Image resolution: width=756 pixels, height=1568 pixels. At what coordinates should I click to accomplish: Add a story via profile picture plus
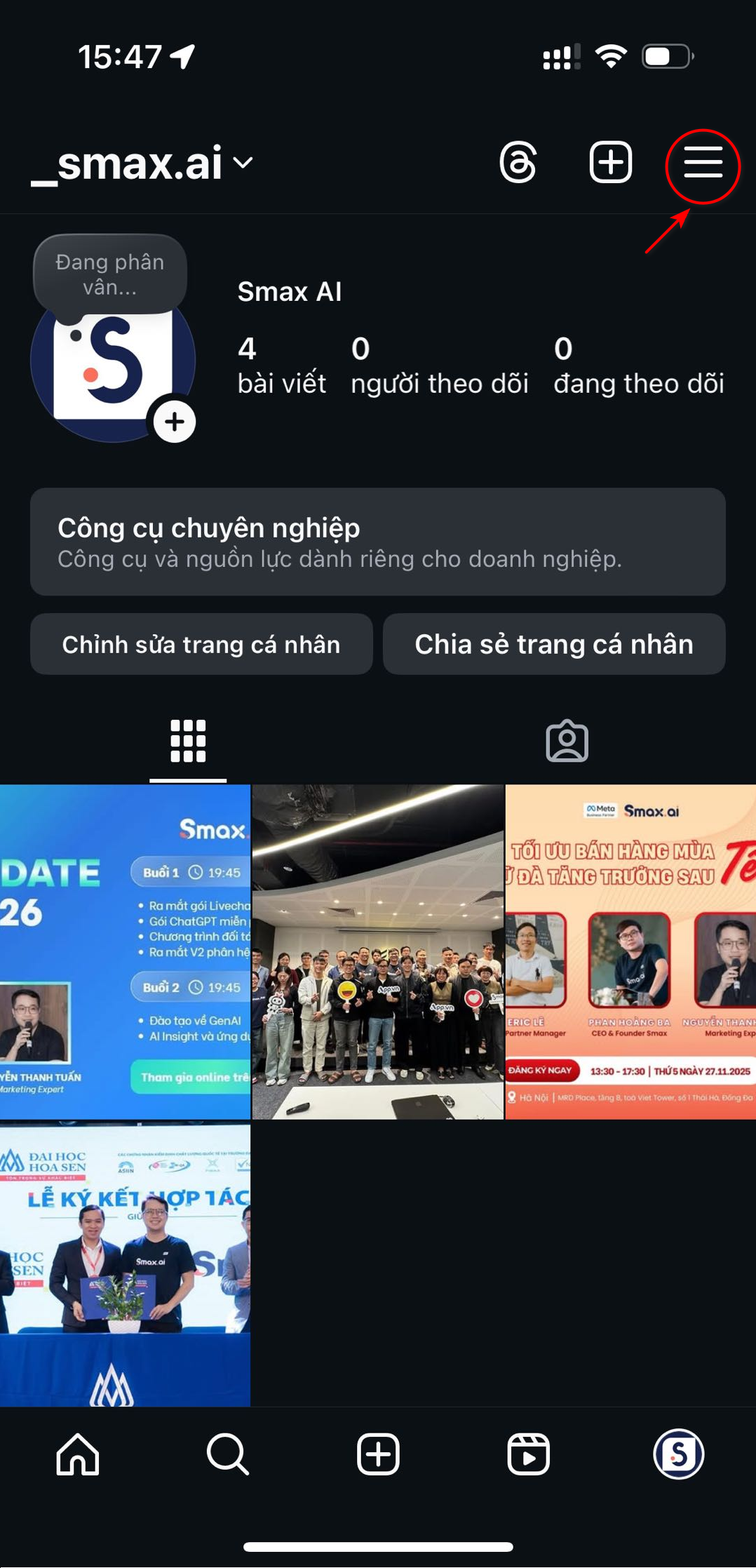tap(175, 422)
